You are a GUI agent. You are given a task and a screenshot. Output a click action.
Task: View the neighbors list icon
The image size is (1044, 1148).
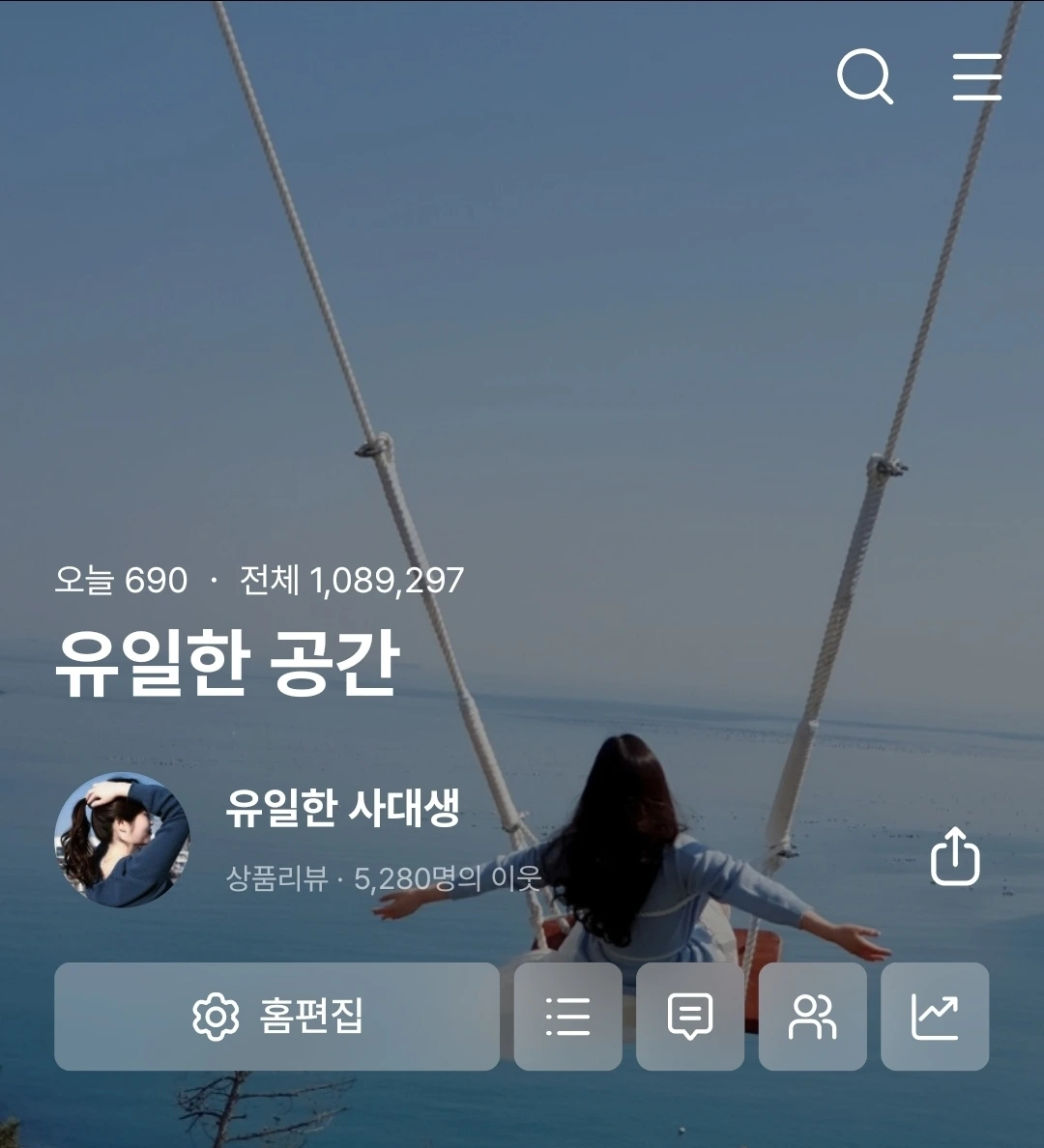pyautogui.click(x=812, y=1017)
